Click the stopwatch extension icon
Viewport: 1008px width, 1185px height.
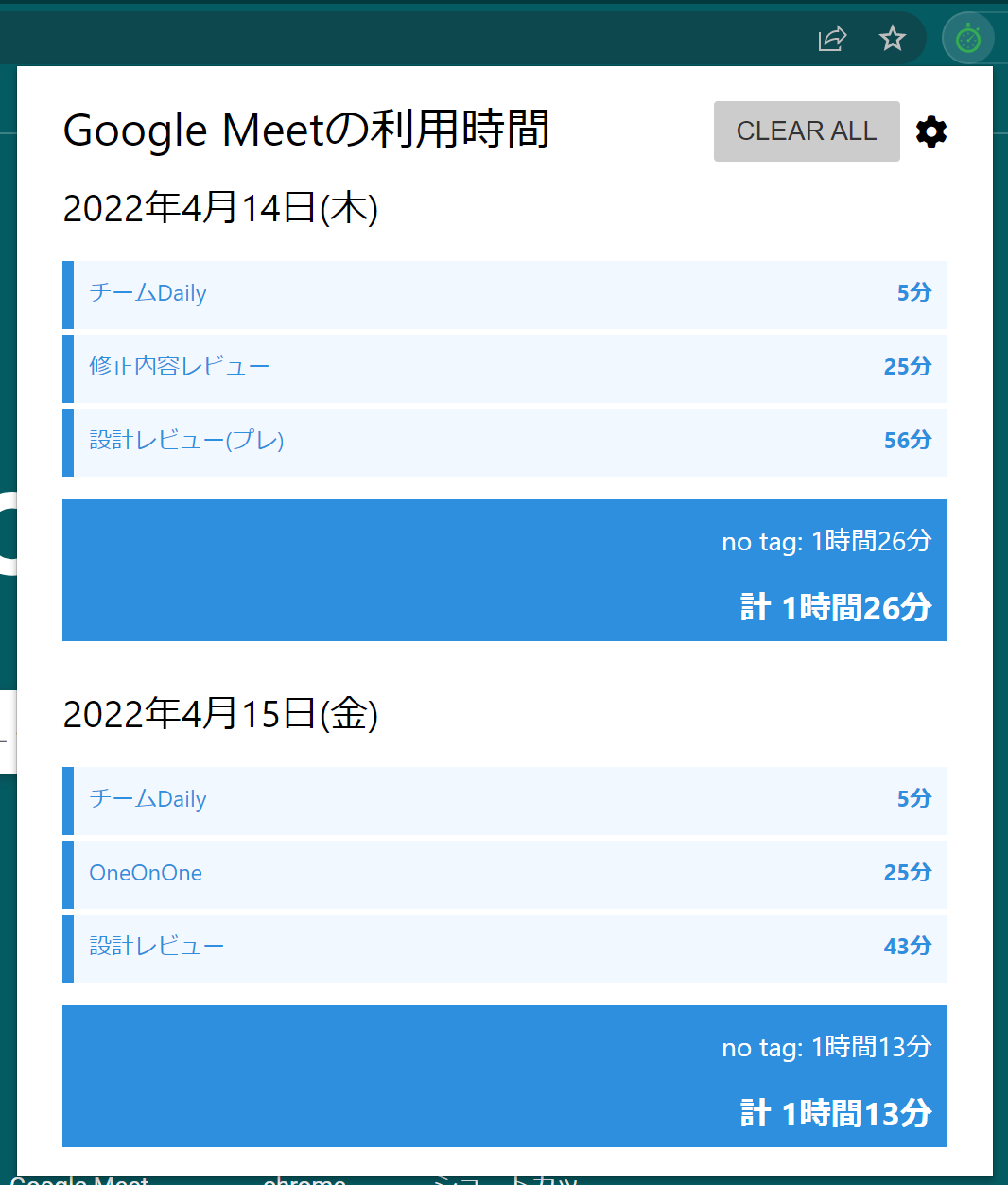967,39
